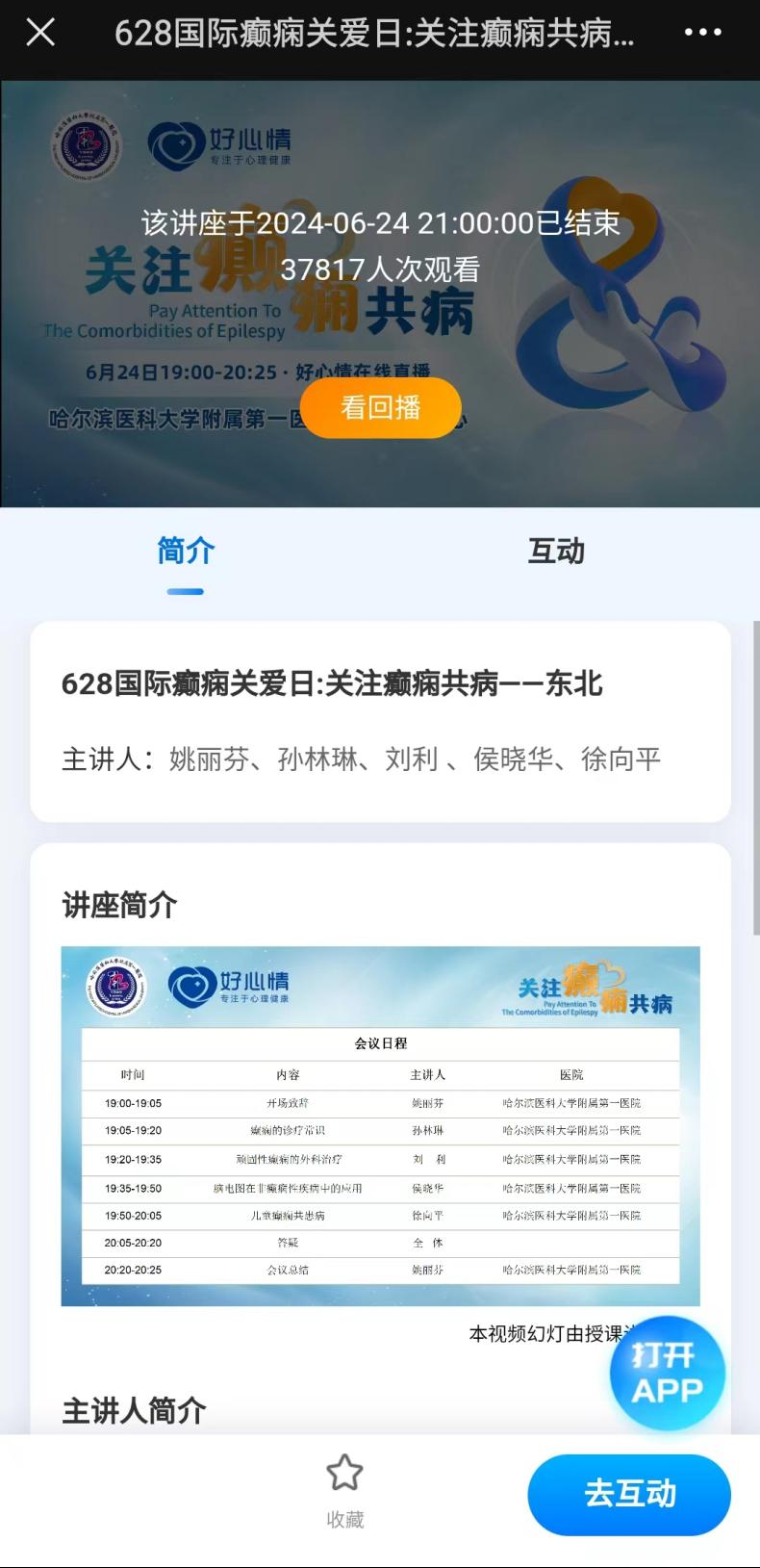760x1568 pixels.
Task: Select the 简介 tab
Action: 186,552
